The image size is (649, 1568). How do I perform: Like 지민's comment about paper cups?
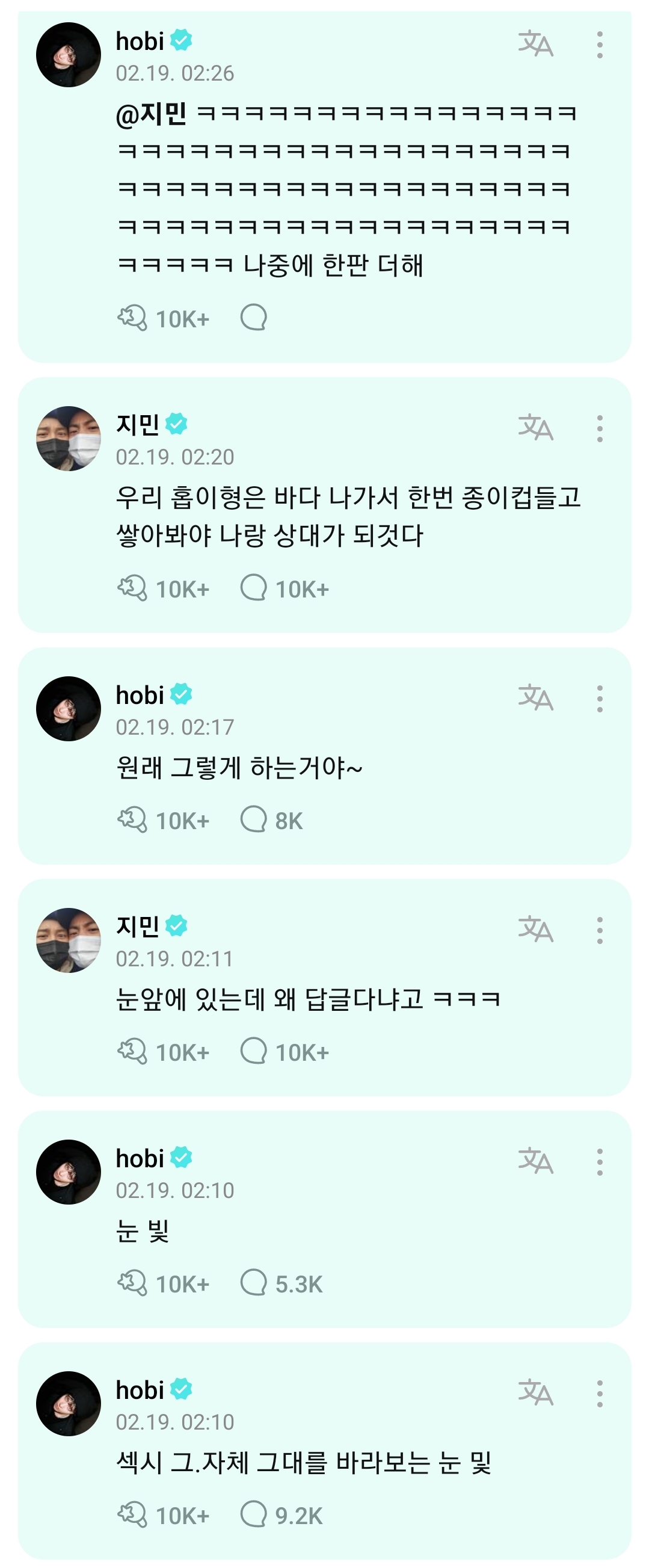[x=134, y=588]
